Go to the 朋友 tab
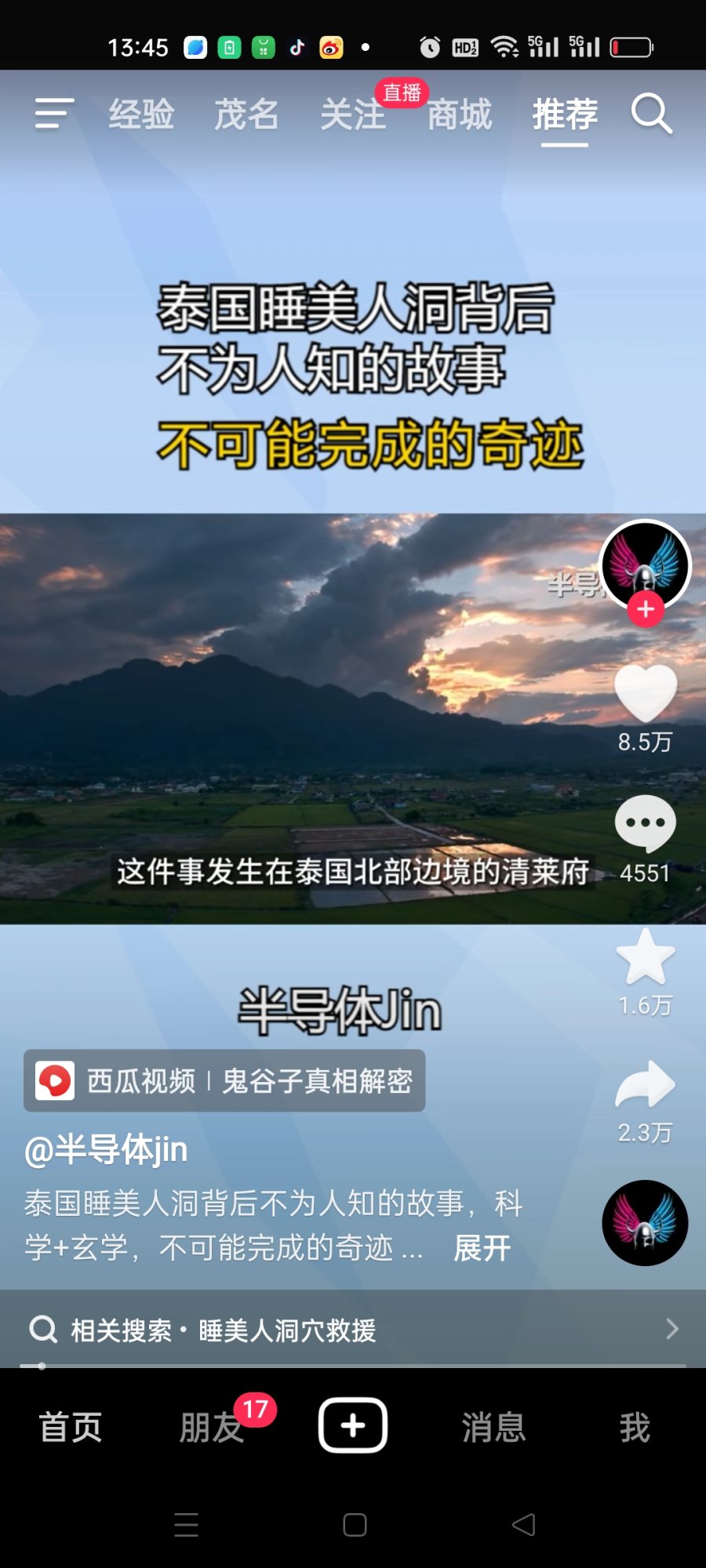Screen dimensions: 706x1568 211,1427
